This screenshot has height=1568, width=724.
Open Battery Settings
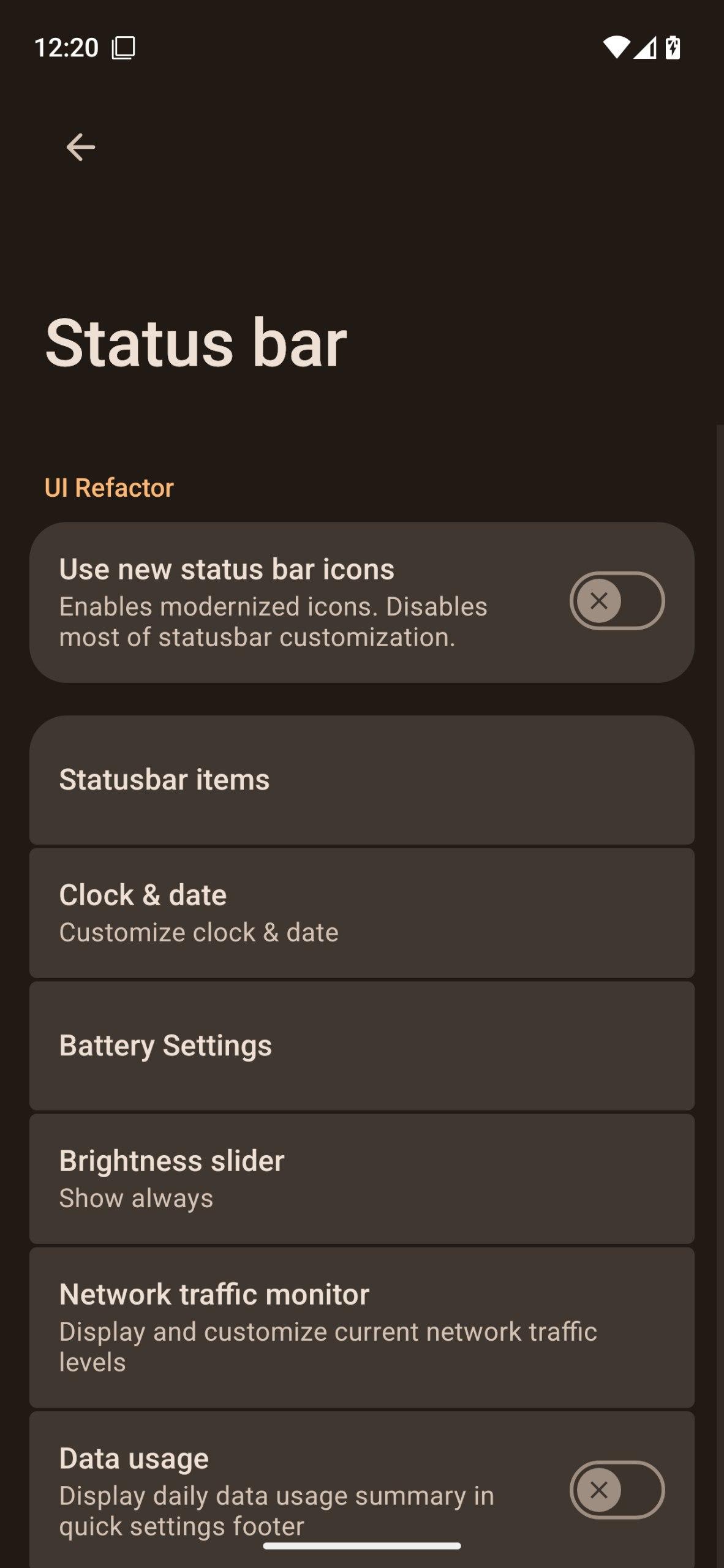click(361, 1046)
